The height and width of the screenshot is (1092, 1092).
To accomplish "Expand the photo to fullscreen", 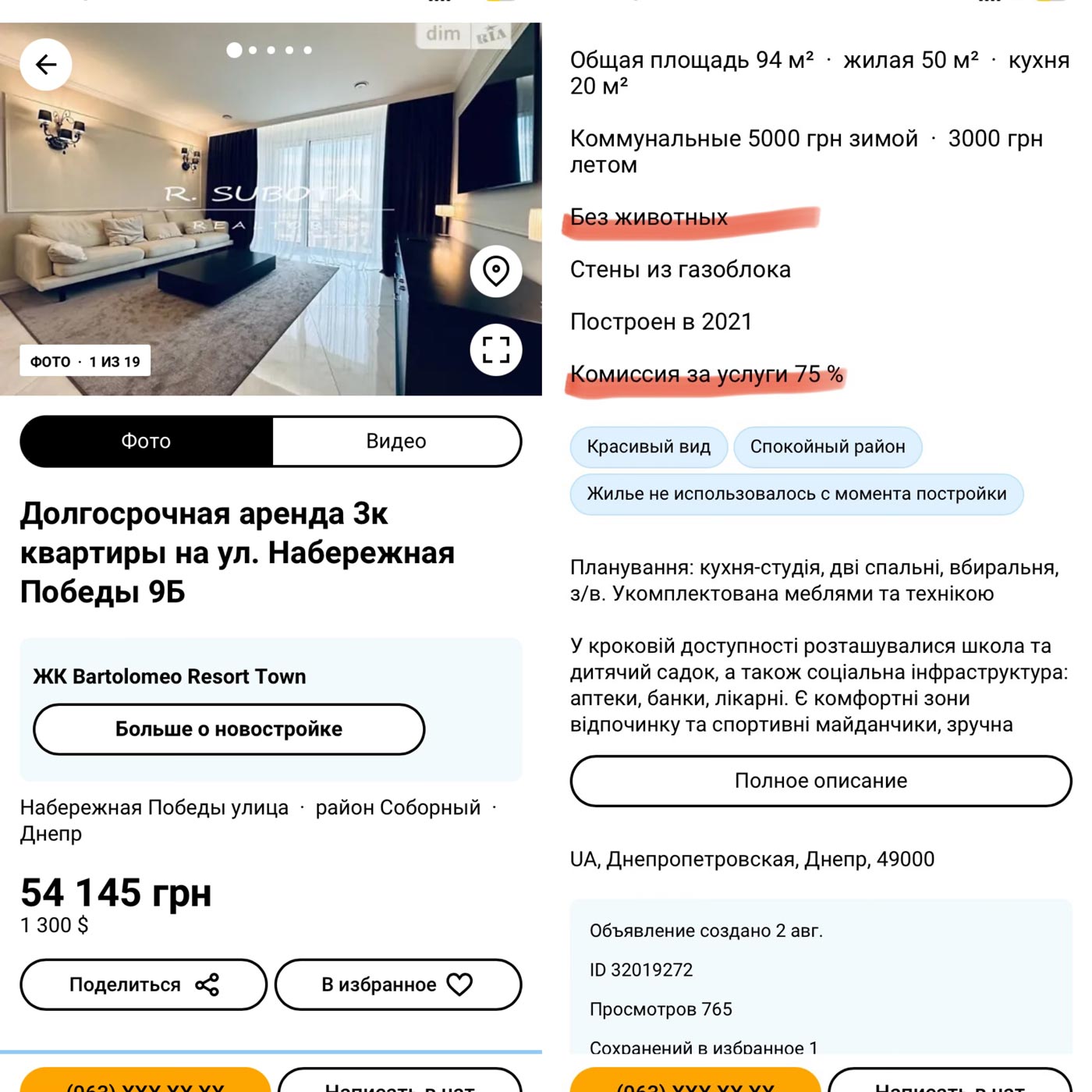I will point(496,350).
